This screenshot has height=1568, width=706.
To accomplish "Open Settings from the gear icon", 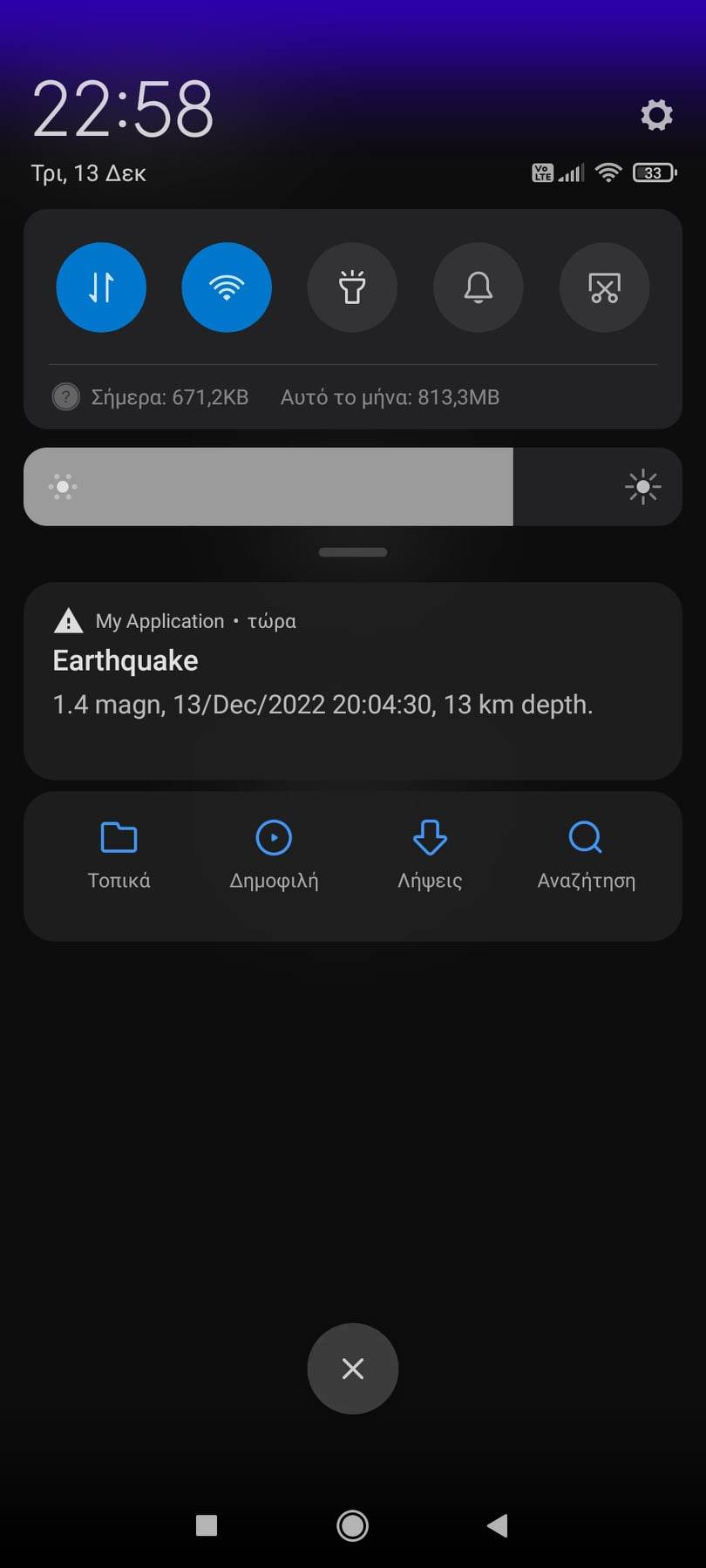I will (x=656, y=114).
